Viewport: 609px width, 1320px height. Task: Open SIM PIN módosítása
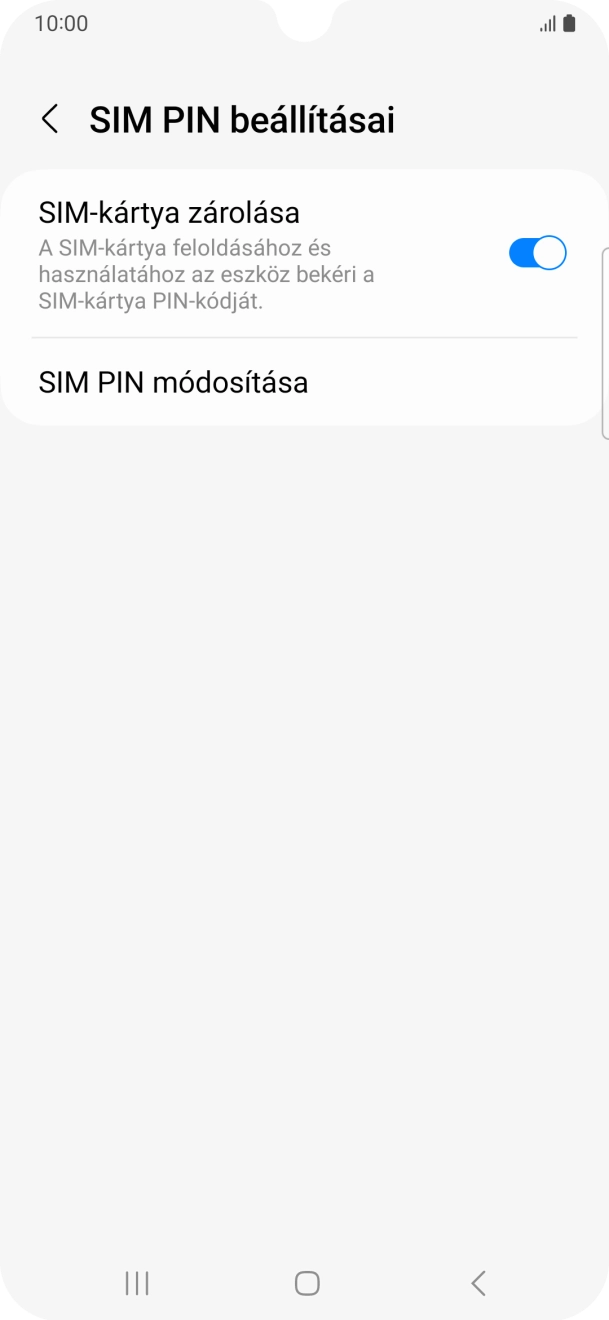tap(173, 382)
